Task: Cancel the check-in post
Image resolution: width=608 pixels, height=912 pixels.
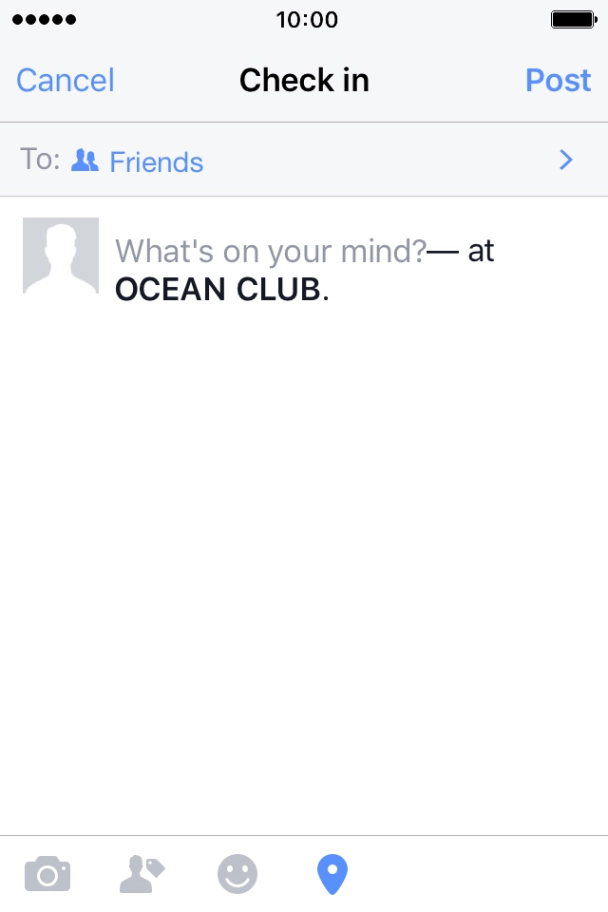Action: click(65, 80)
